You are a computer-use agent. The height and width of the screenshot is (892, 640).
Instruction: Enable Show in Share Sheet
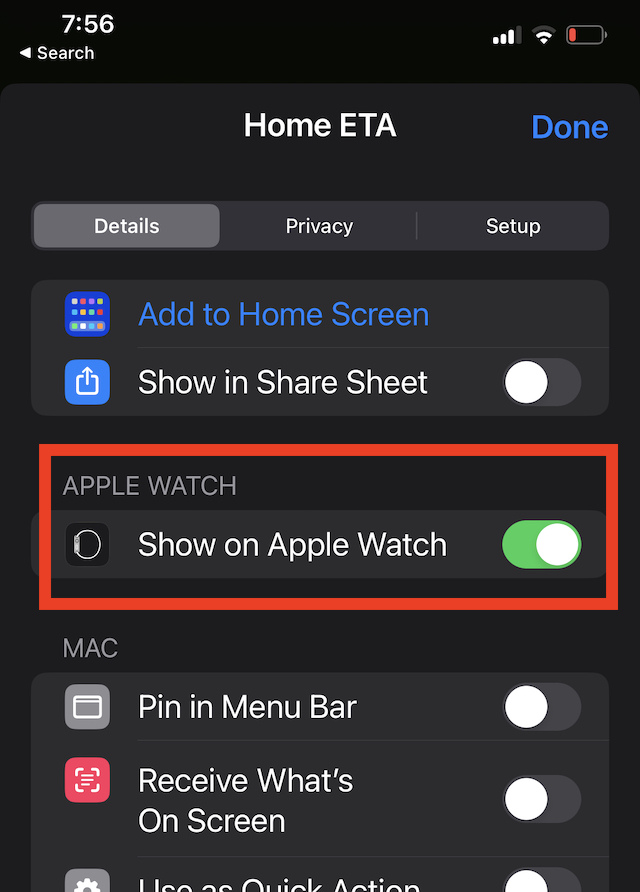click(x=541, y=382)
